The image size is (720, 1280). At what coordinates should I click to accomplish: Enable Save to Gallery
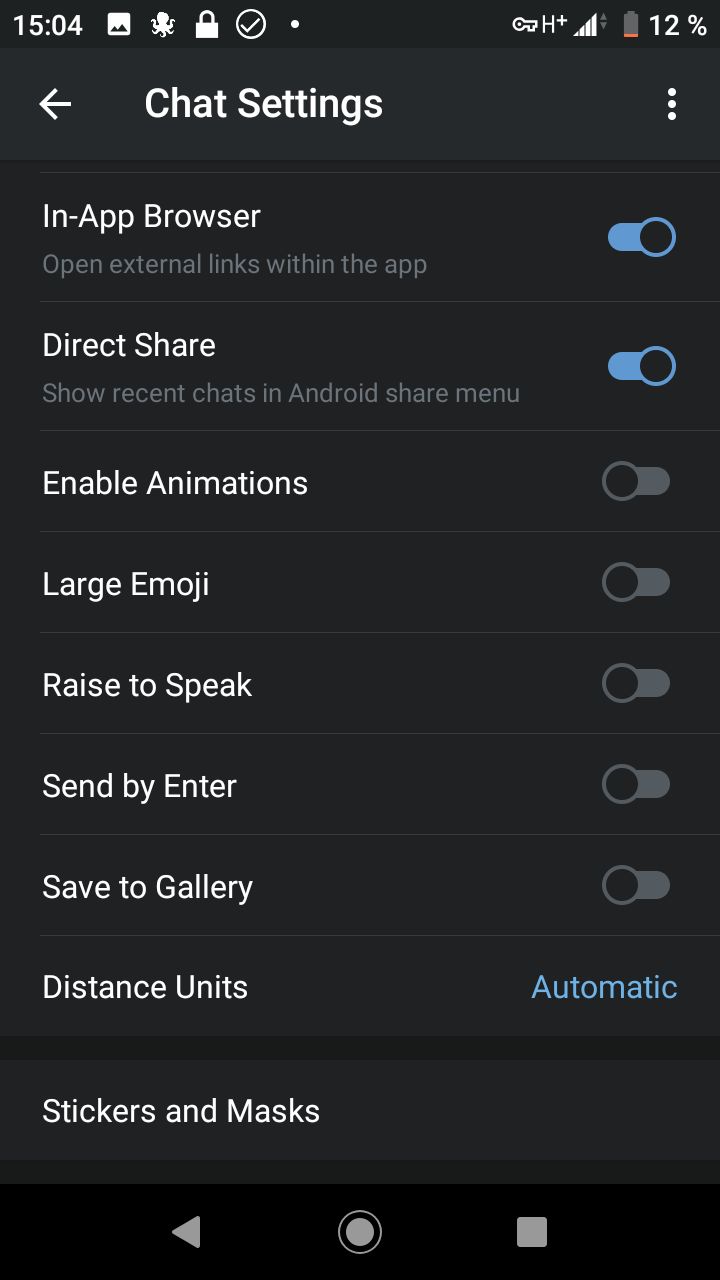point(637,885)
